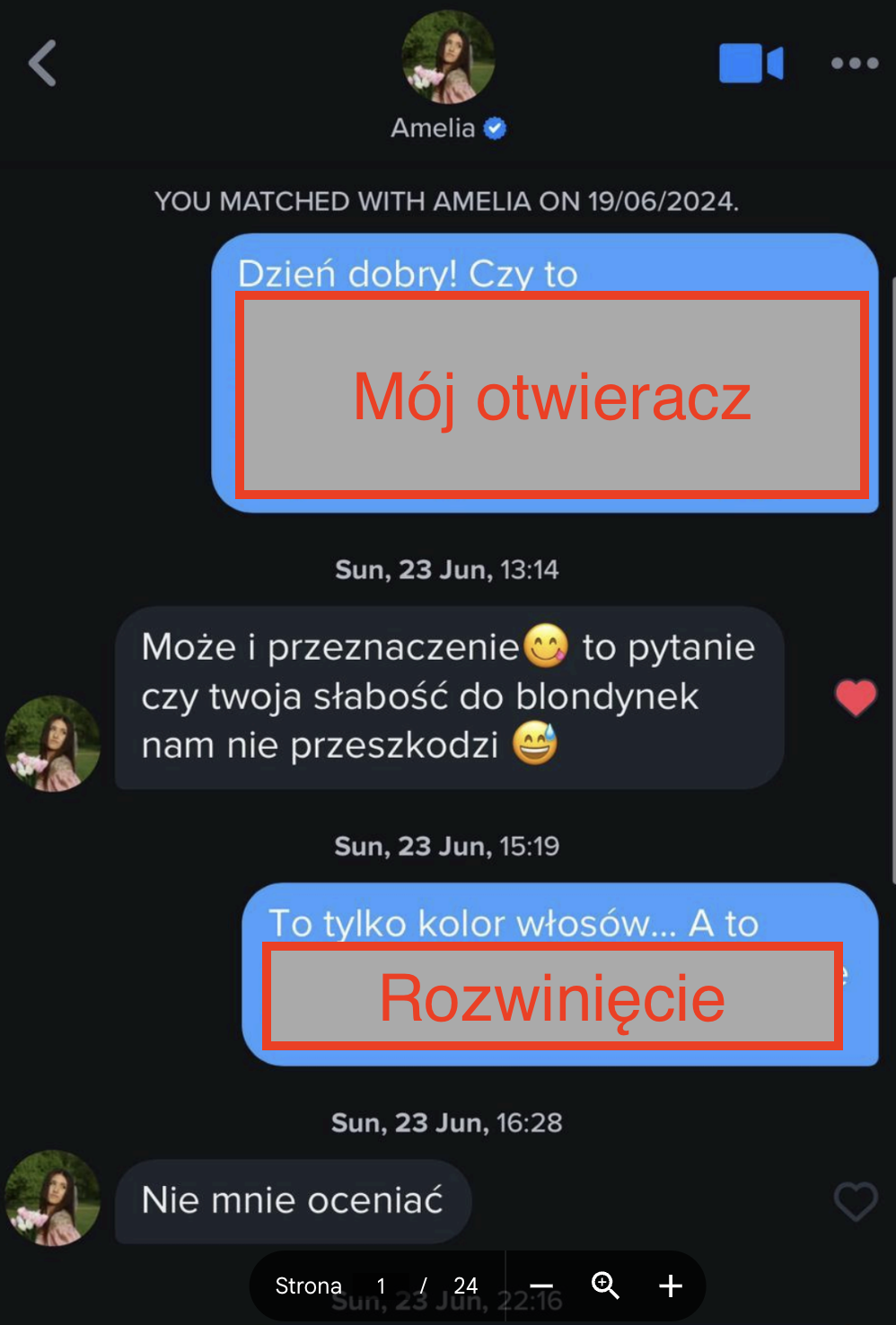Start a video call with Amelia
Image resolution: width=896 pixels, height=1325 pixels.
point(751,63)
